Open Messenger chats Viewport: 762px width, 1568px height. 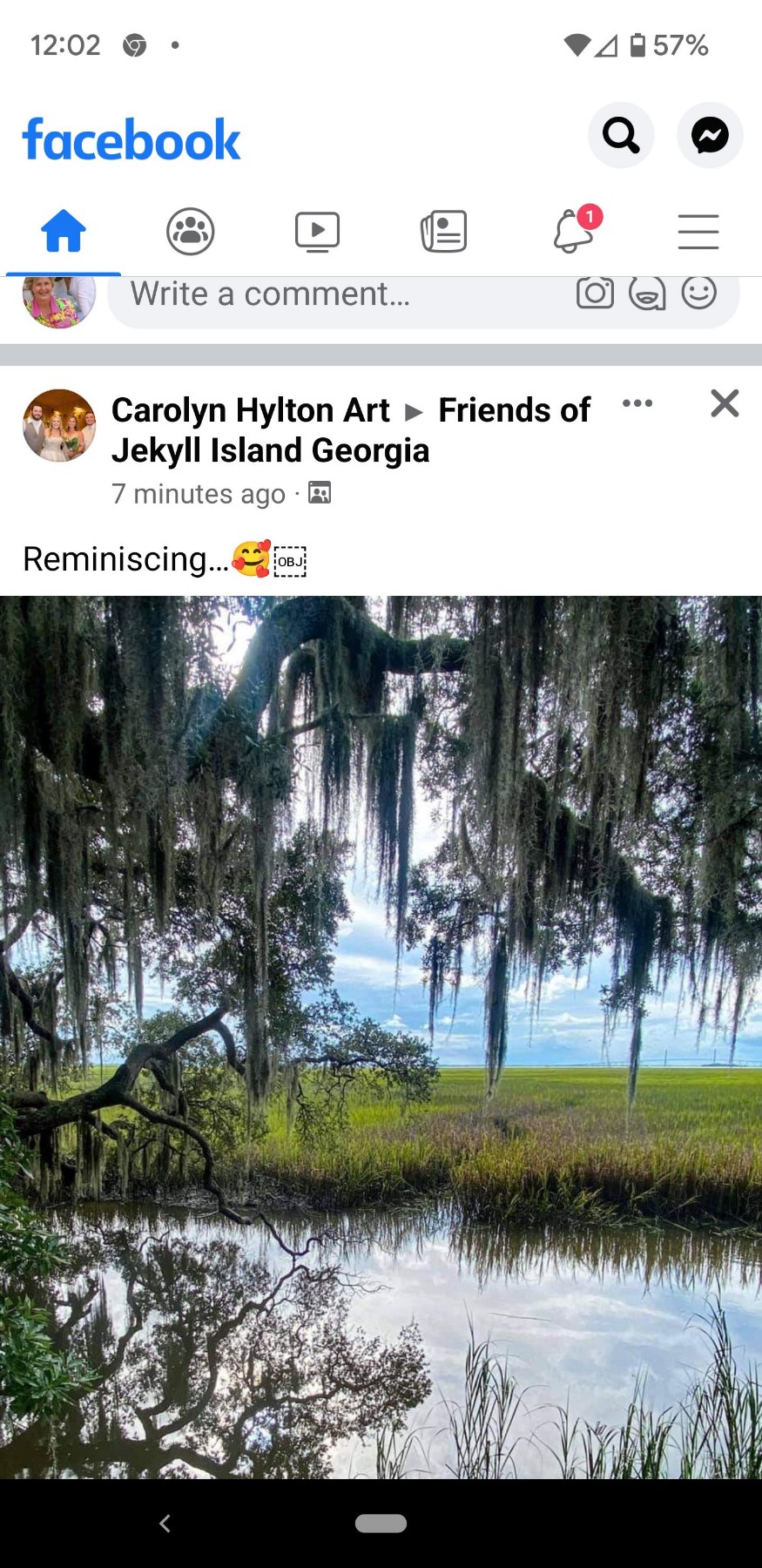point(710,135)
